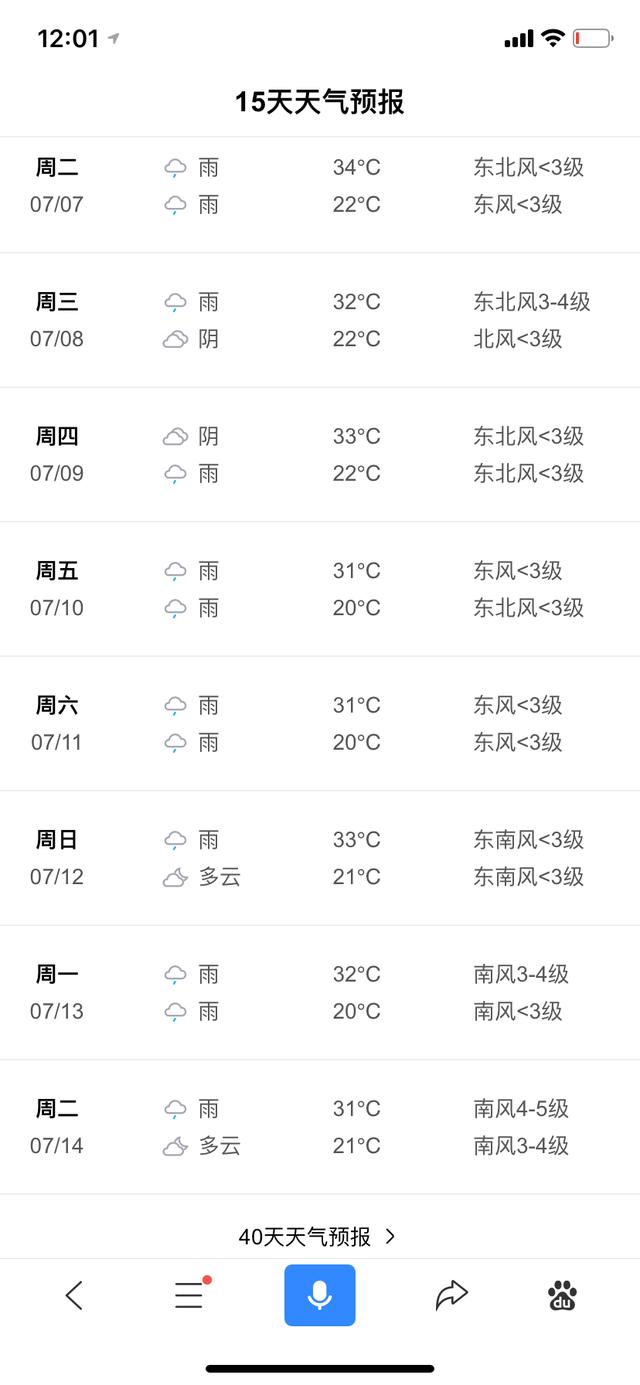Open the 40天天气预报 link
Screen dimensions: 640x1385
(318, 1236)
